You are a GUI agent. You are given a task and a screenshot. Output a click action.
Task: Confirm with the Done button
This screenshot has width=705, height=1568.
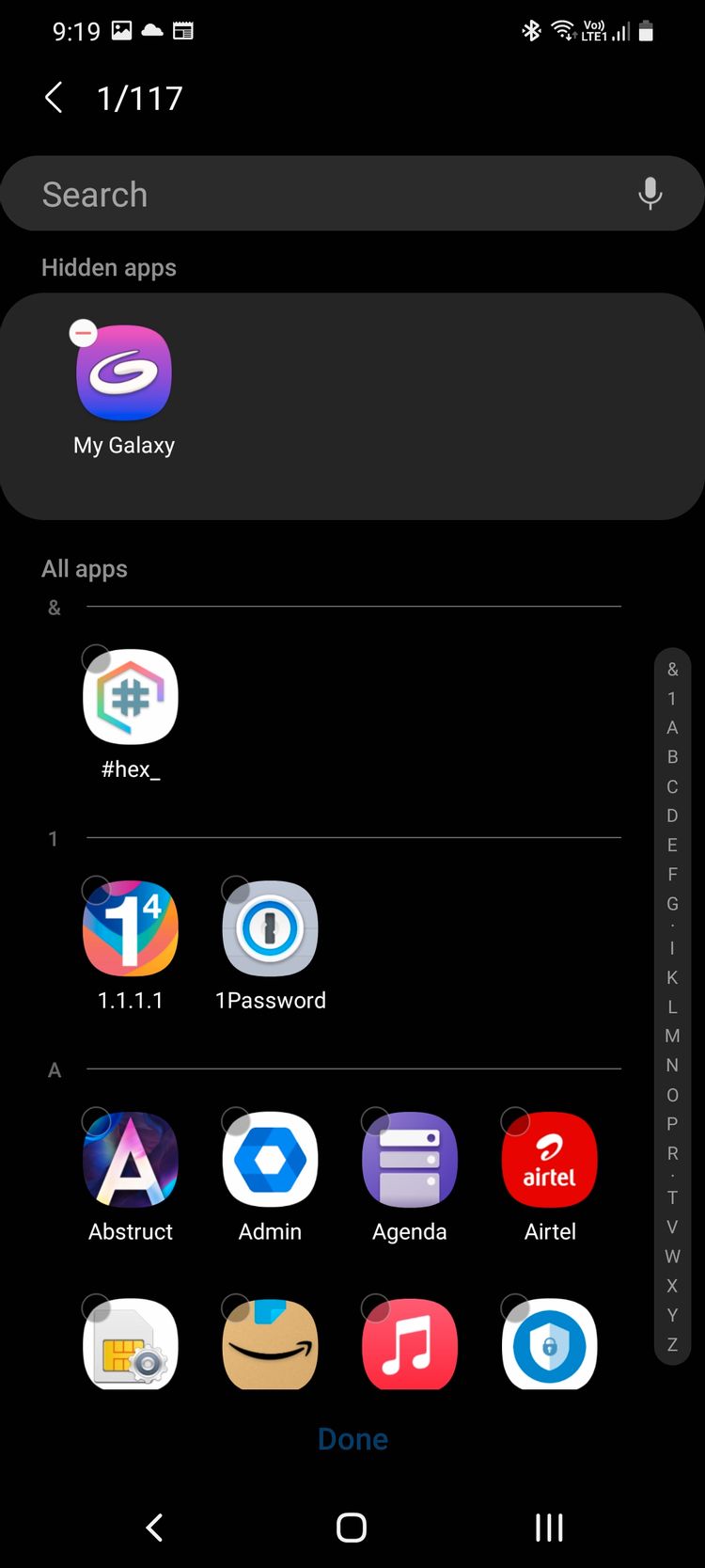click(352, 1439)
